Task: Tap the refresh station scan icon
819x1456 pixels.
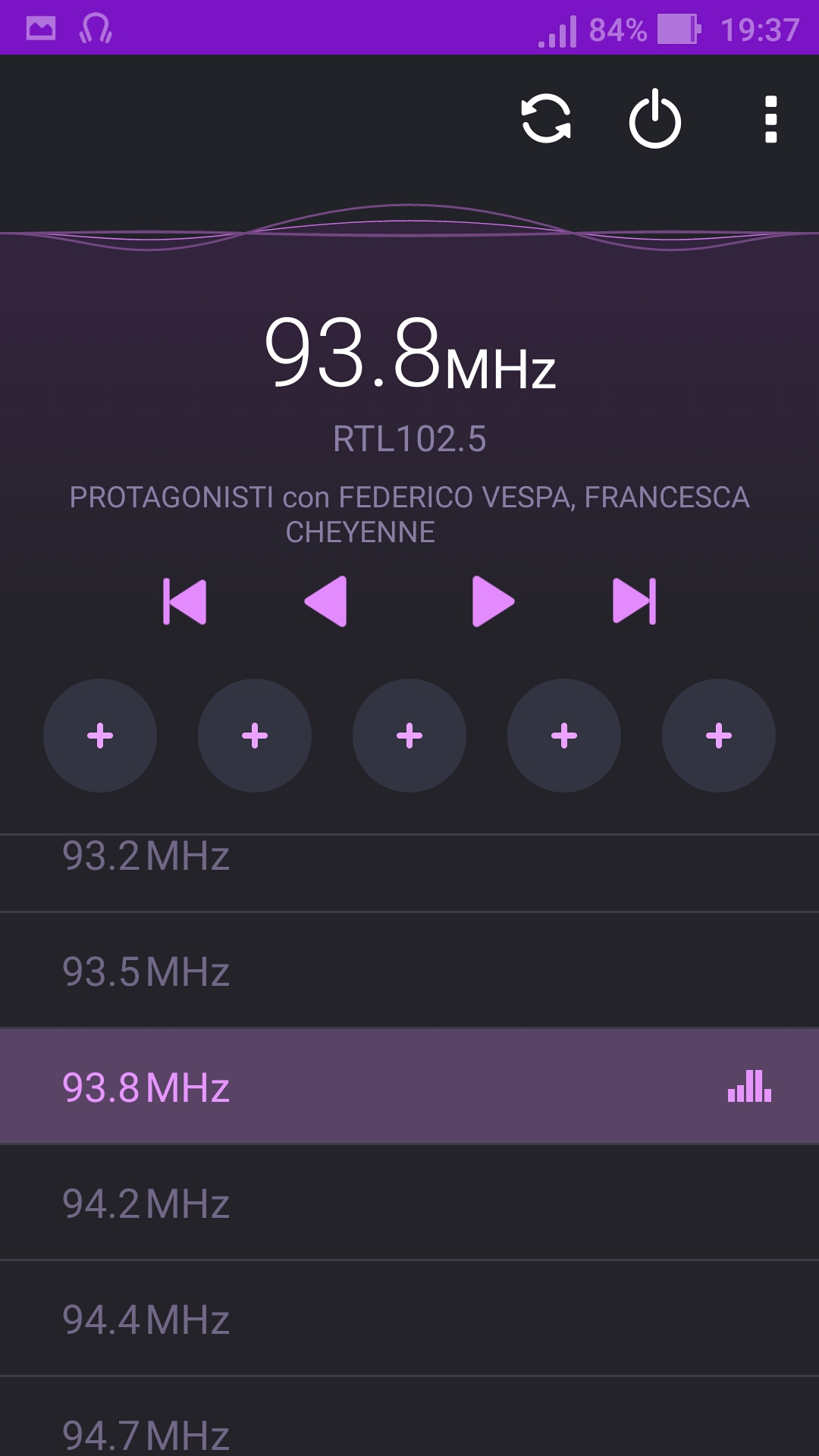Action: point(546,119)
